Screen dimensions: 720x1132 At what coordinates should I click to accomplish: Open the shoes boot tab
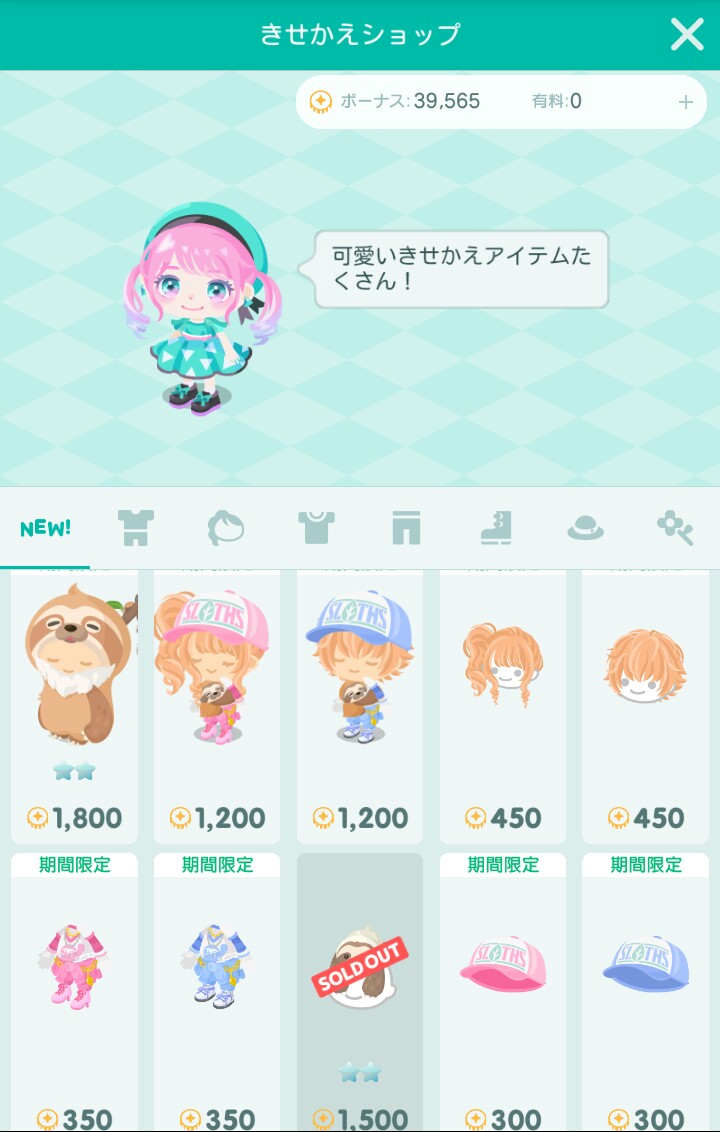pos(496,527)
